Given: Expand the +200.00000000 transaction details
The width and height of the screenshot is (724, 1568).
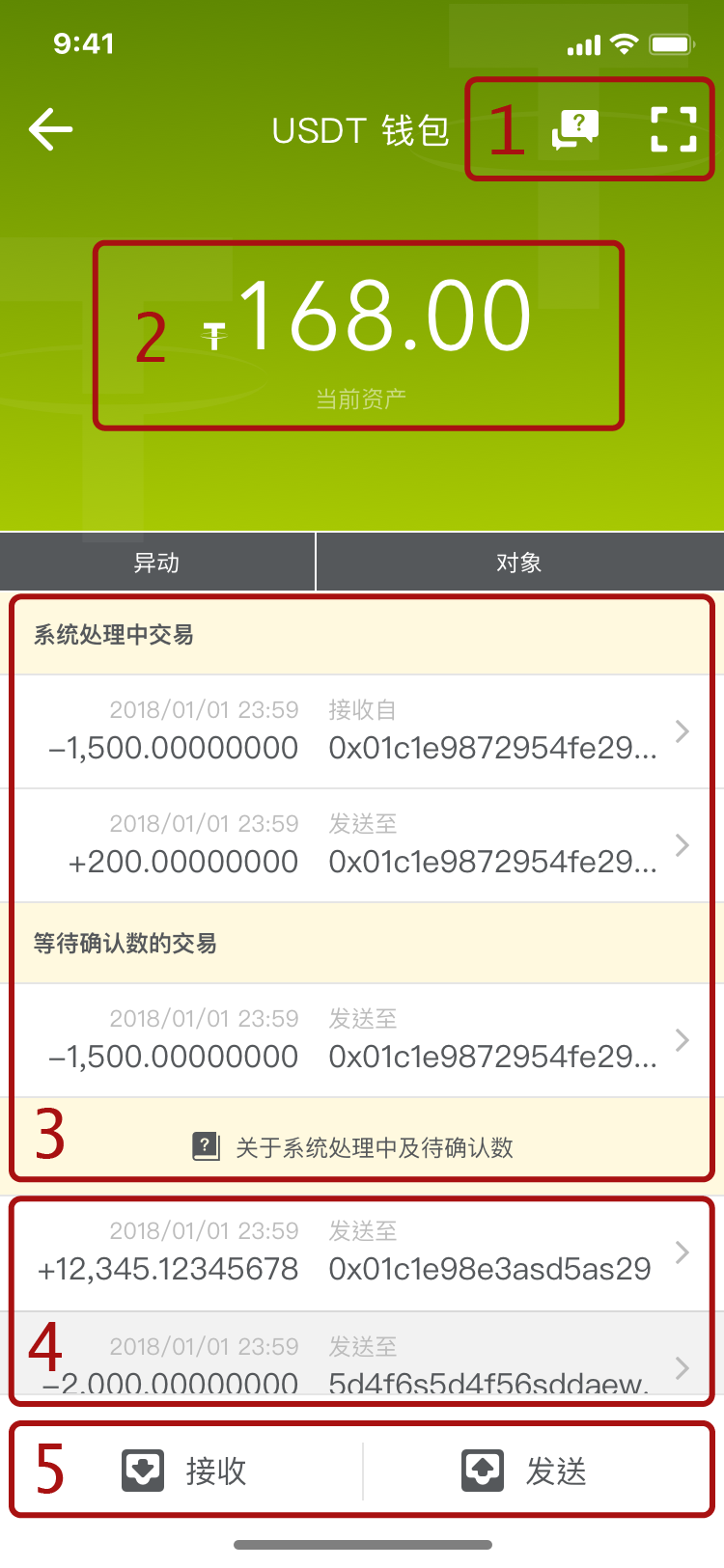Looking at the screenshot, I should tap(362, 845).
